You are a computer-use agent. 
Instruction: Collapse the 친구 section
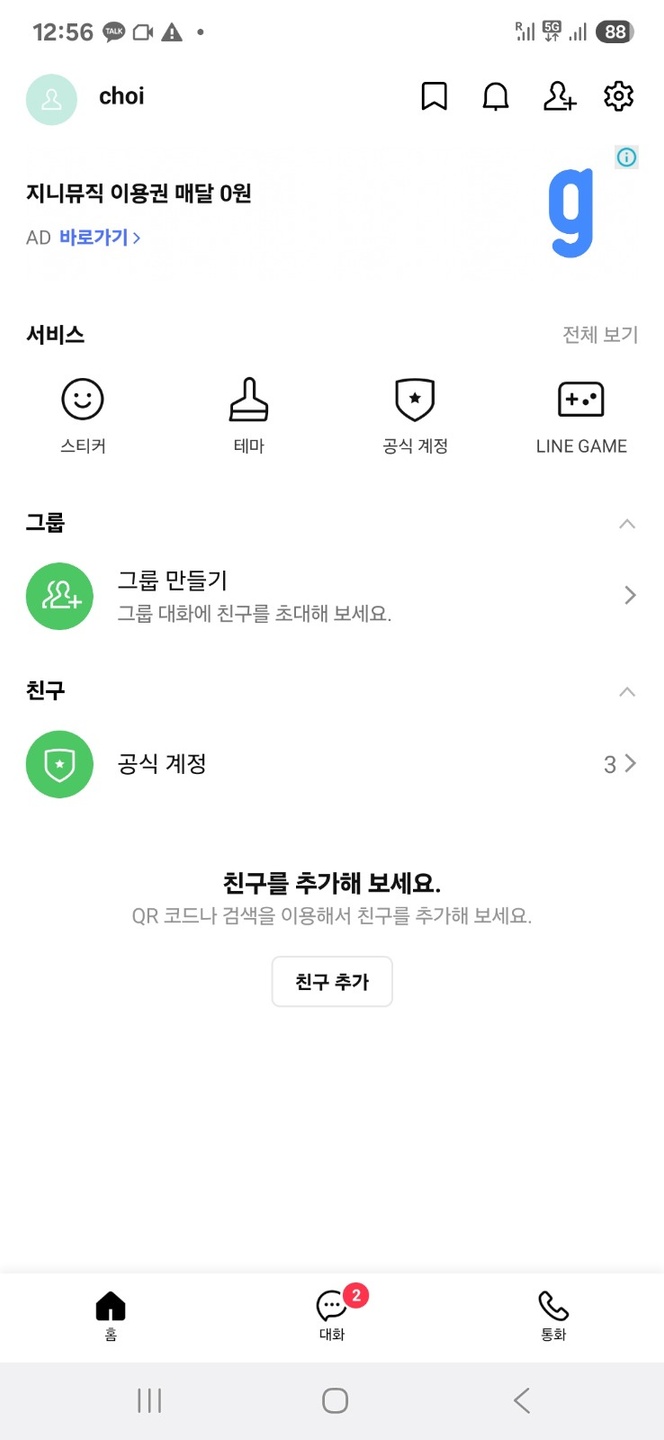tap(627, 691)
